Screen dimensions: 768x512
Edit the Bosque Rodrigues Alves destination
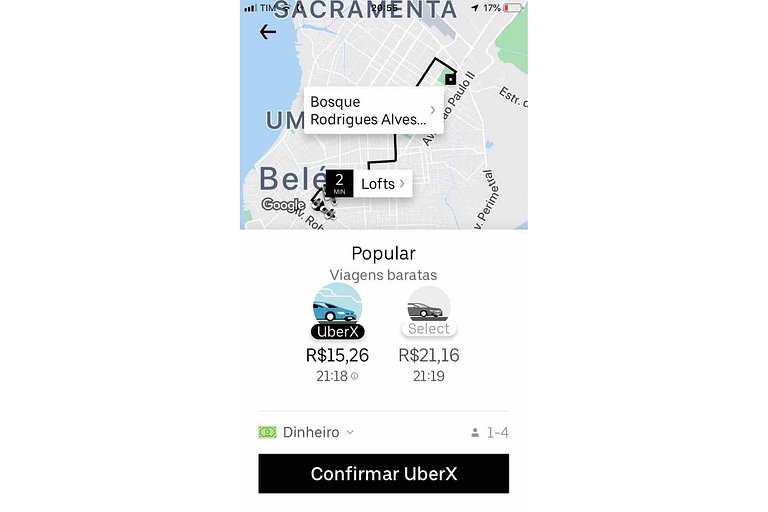tap(373, 110)
